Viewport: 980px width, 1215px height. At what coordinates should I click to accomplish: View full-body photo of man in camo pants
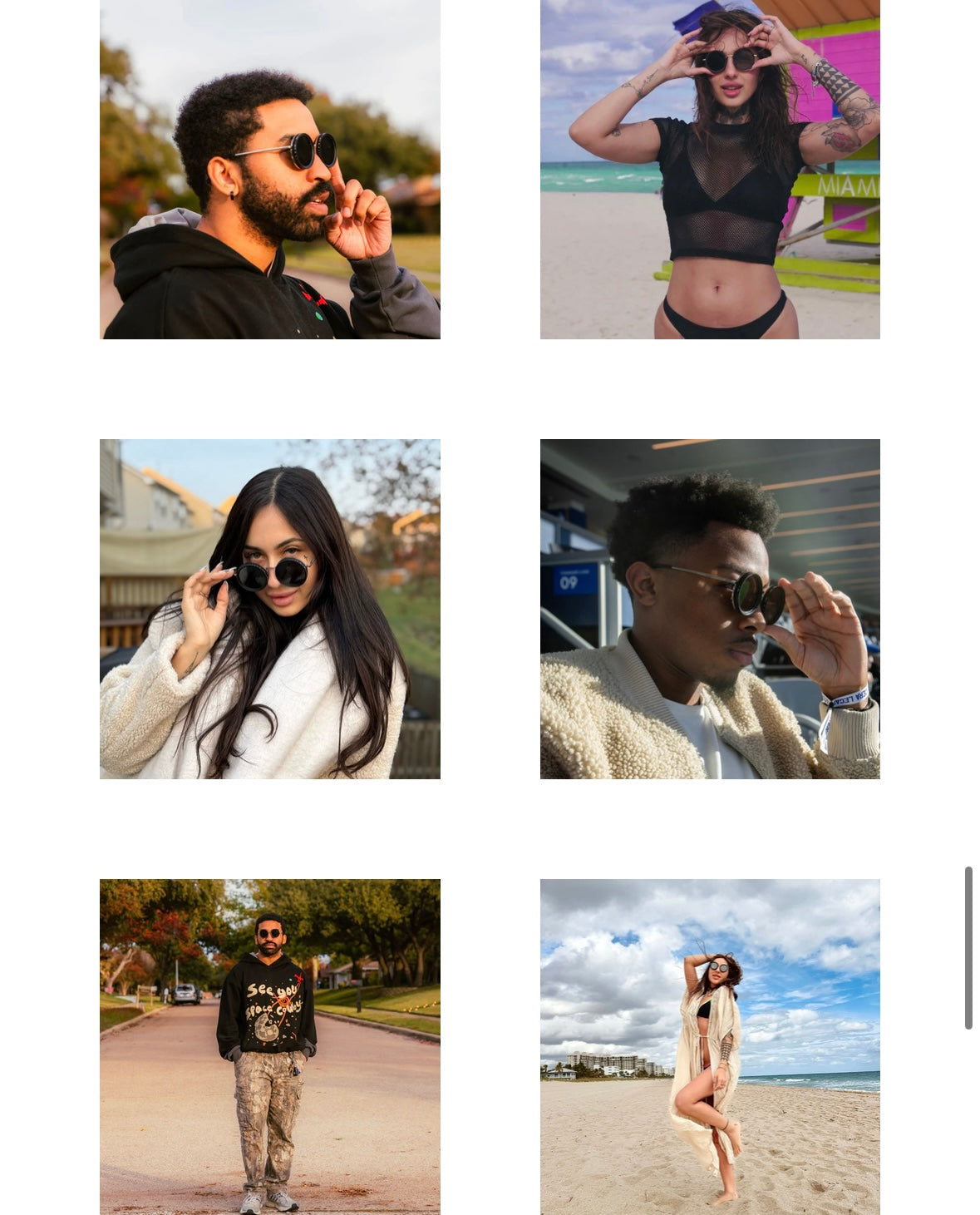click(269, 1046)
